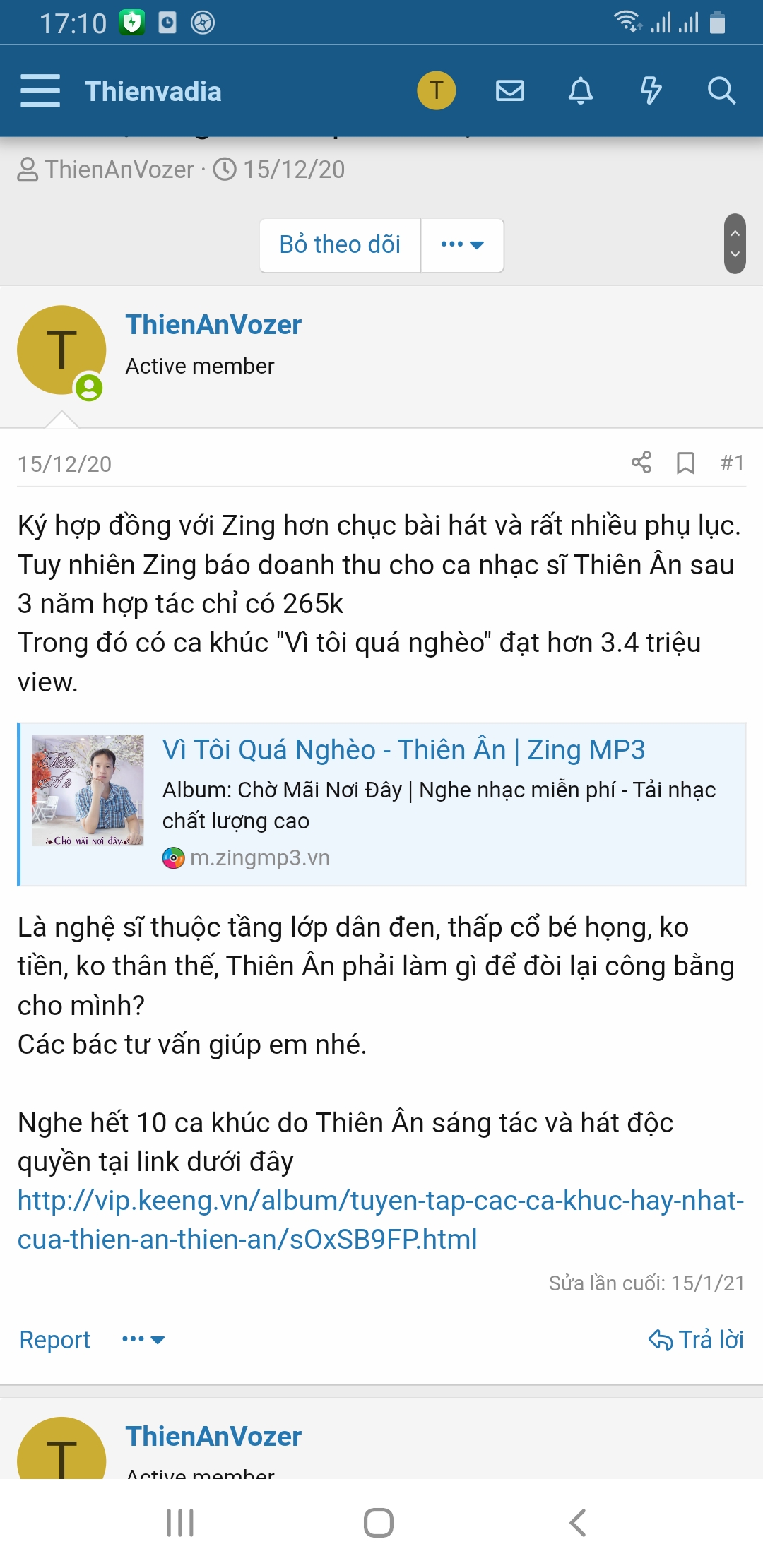Viewport: 763px width, 1568px height.
Task: Open the Vì Tôi Quá Nghèo Zing MP3 link
Action: tap(403, 750)
